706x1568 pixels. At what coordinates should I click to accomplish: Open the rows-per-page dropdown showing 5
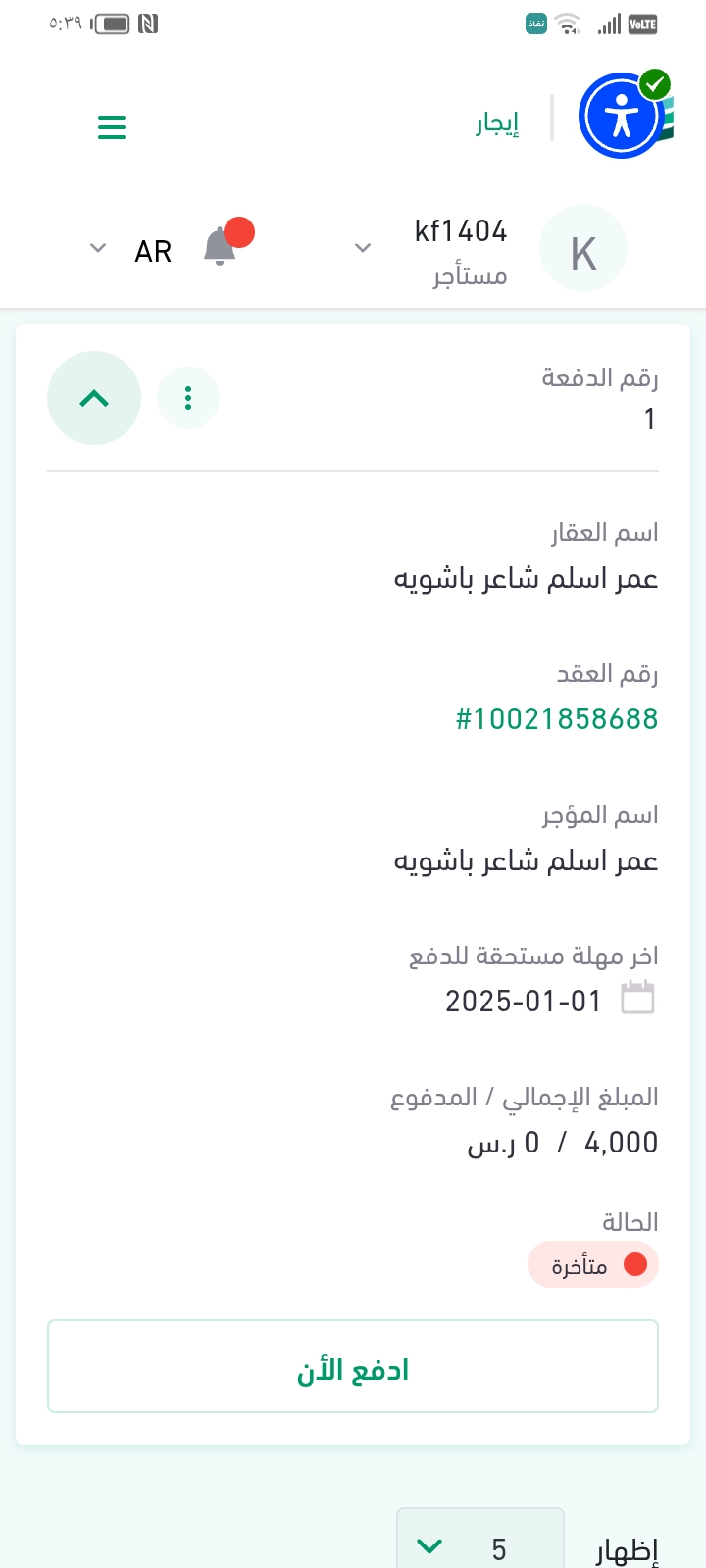(x=480, y=1546)
